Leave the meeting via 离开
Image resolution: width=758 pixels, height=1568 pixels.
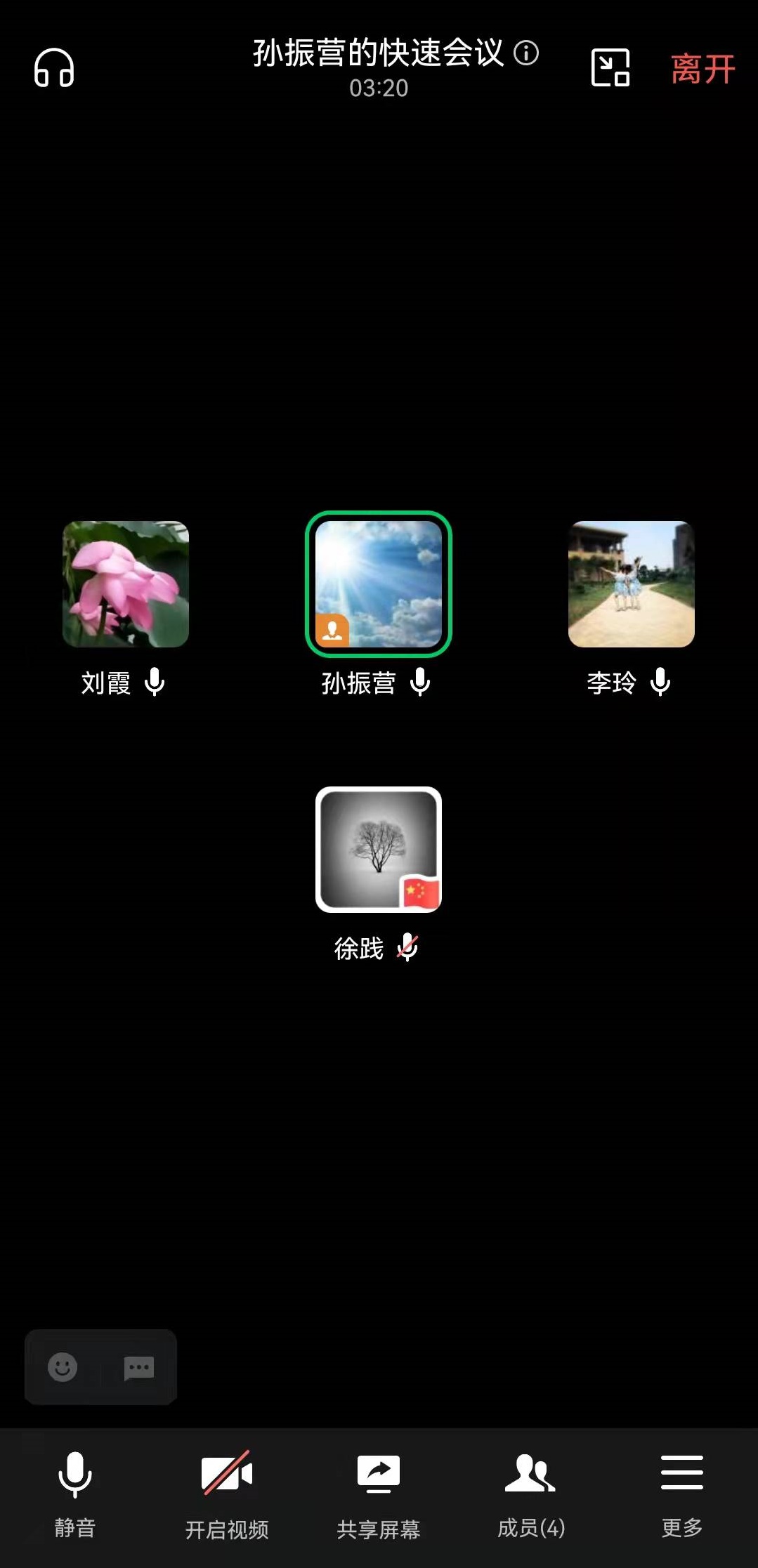click(703, 69)
